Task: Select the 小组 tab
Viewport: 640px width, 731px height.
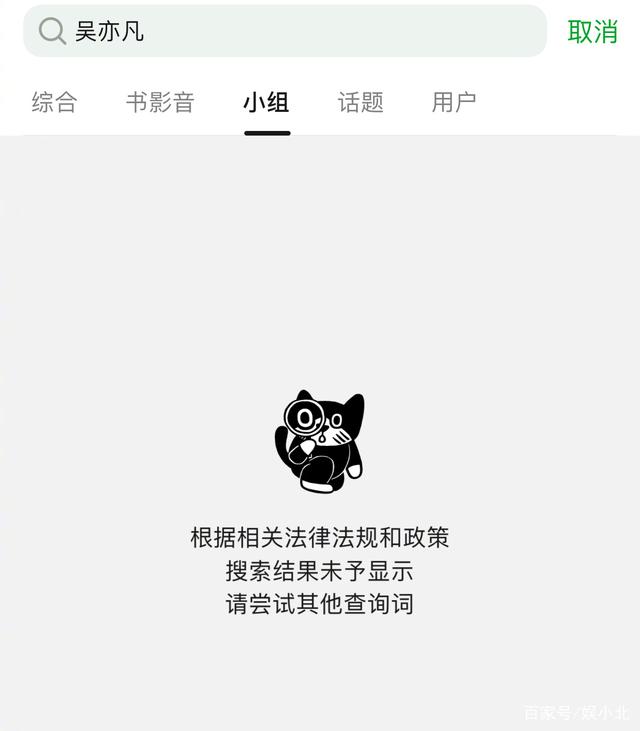Action: (x=266, y=102)
